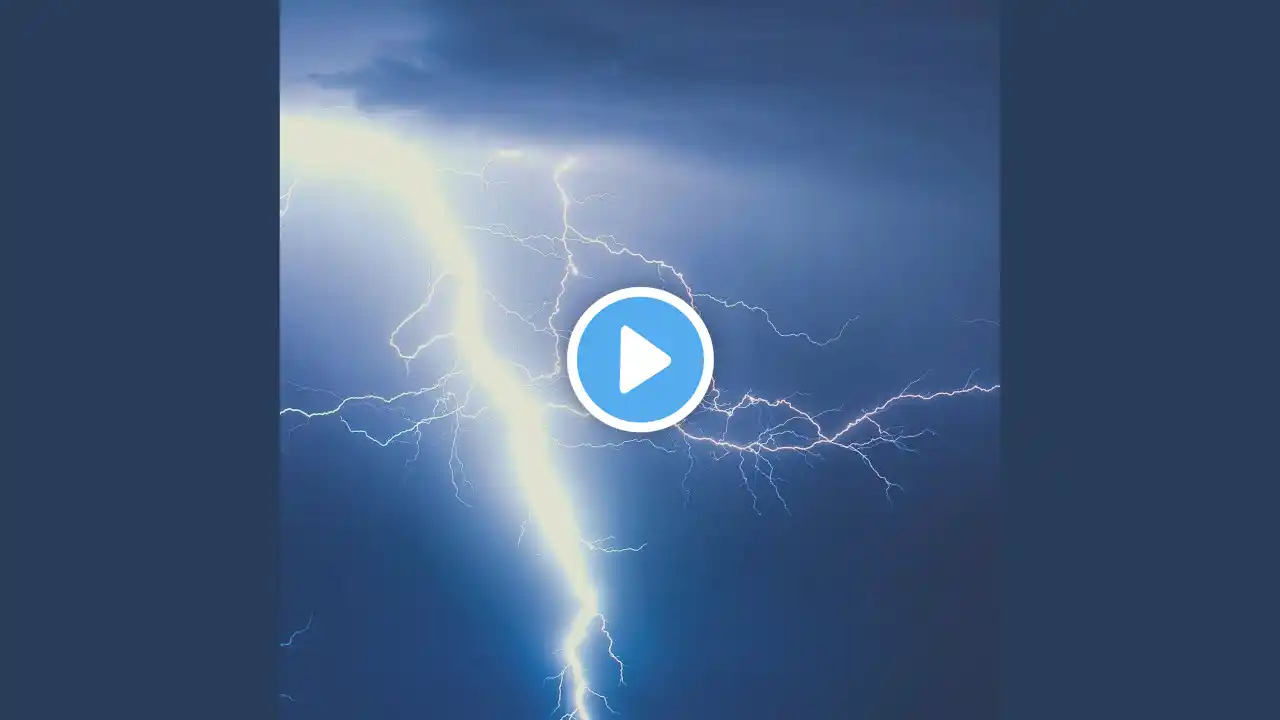This screenshot has height=720, width=1280.
Task: Play the lightning video
Action: (x=640, y=360)
